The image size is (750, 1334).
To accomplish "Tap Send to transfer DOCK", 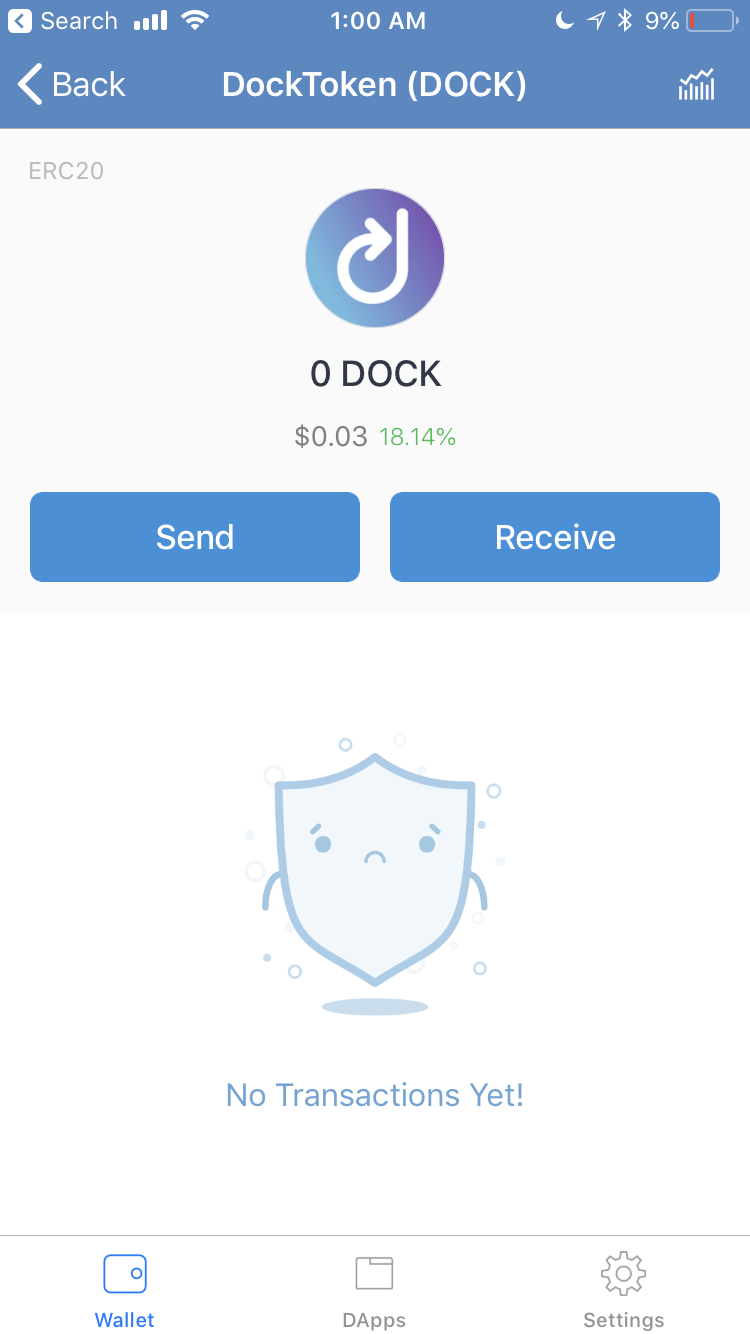I will [x=195, y=537].
